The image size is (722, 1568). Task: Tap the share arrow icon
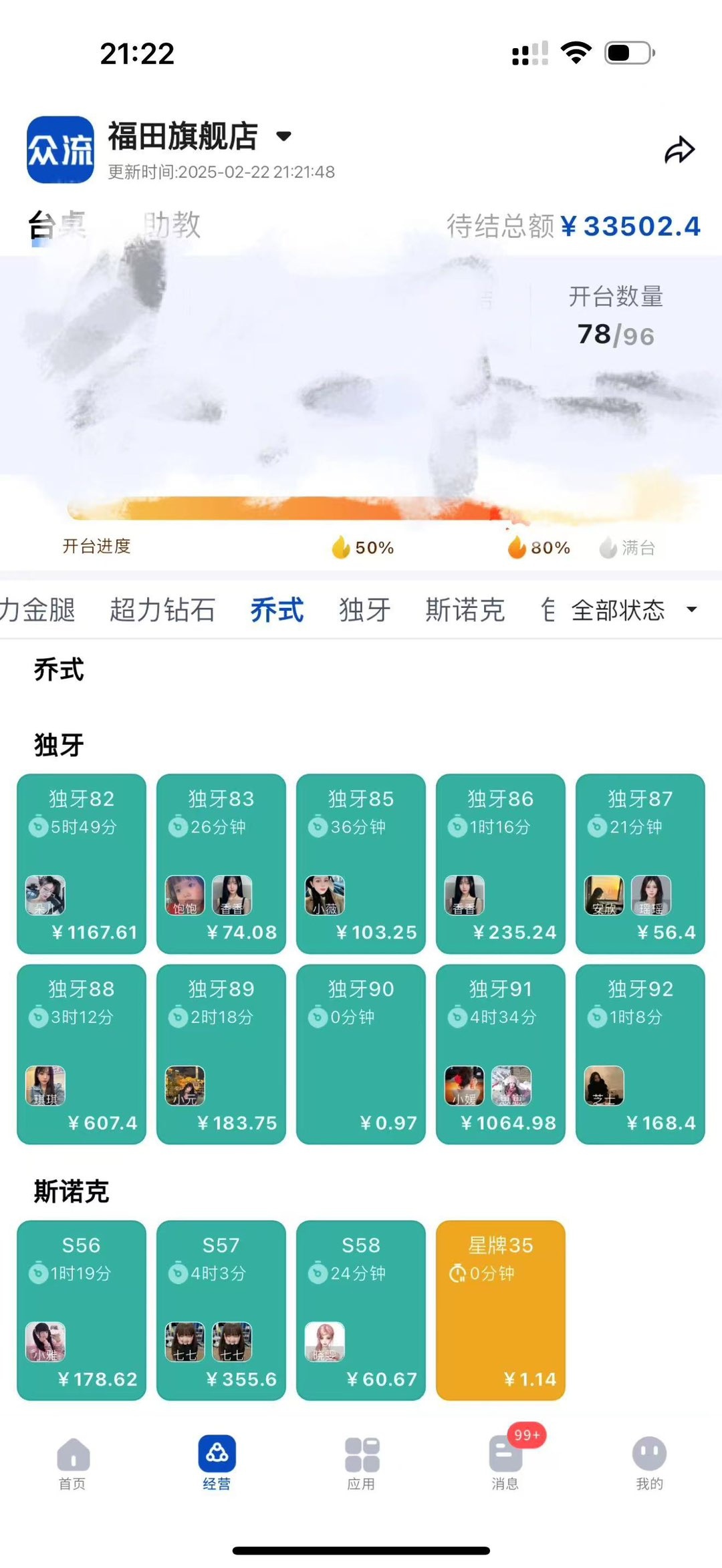679,150
